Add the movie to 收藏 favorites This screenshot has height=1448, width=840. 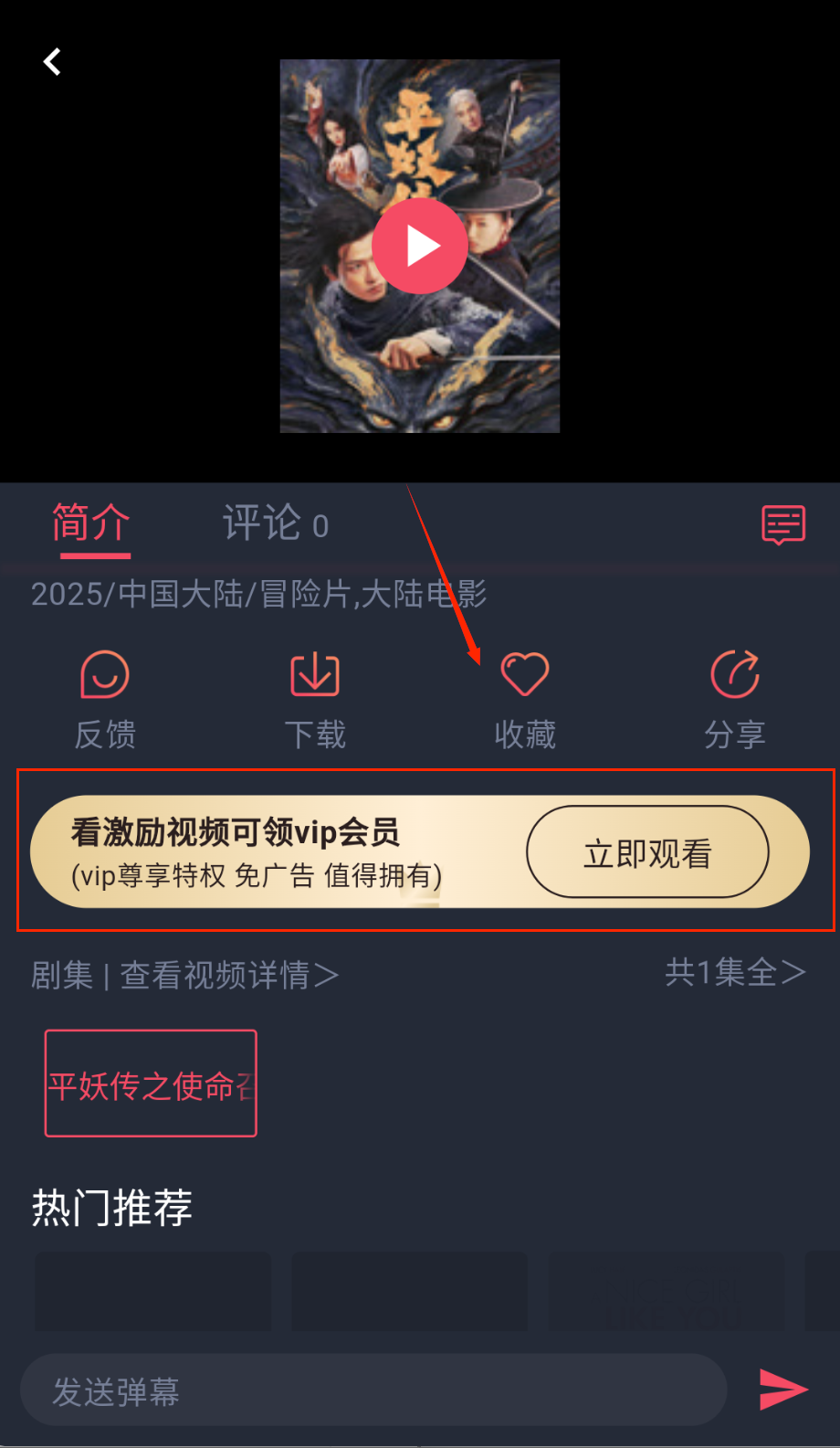point(525,699)
